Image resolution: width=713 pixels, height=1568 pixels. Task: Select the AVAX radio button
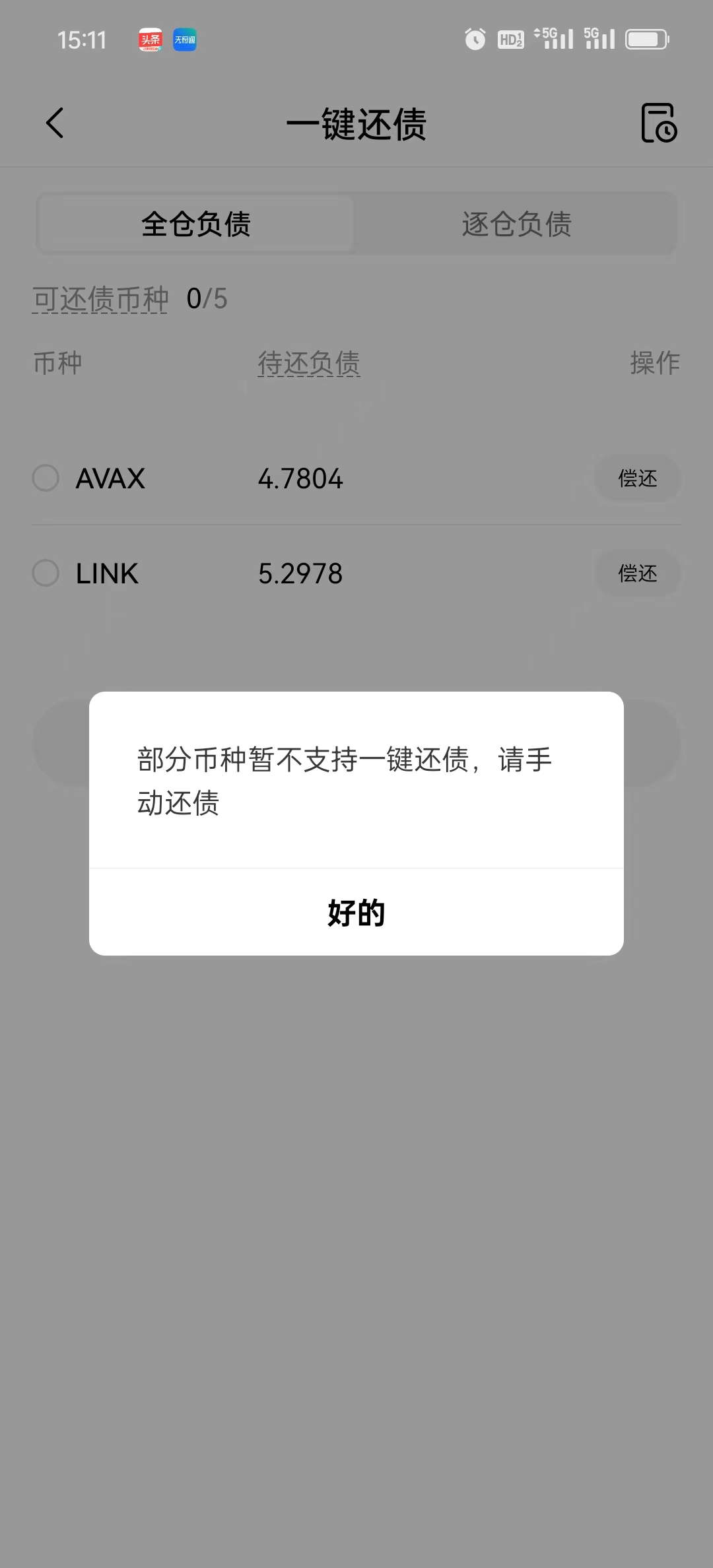pyautogui.click(x=46, y=478)
